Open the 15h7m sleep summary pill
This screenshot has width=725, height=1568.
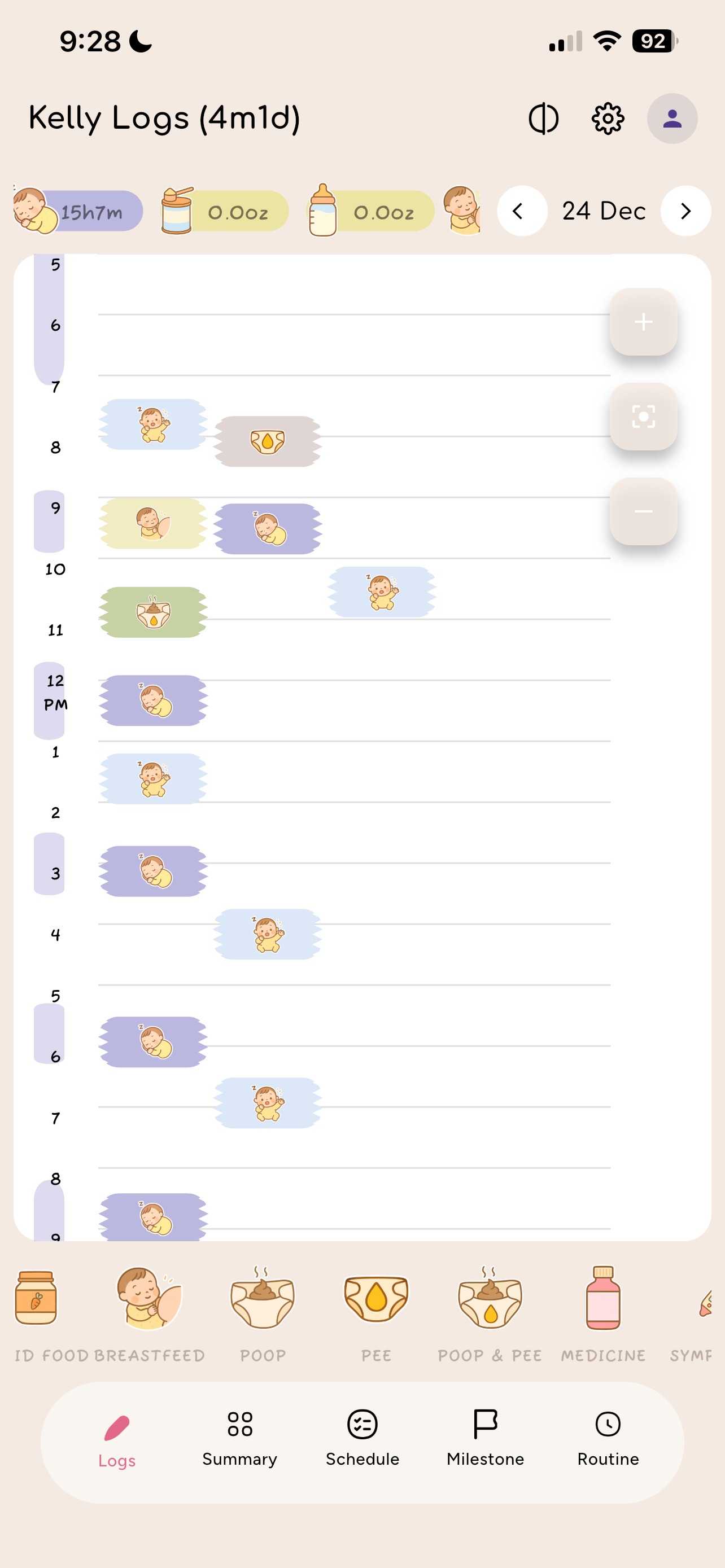(78, 211)
